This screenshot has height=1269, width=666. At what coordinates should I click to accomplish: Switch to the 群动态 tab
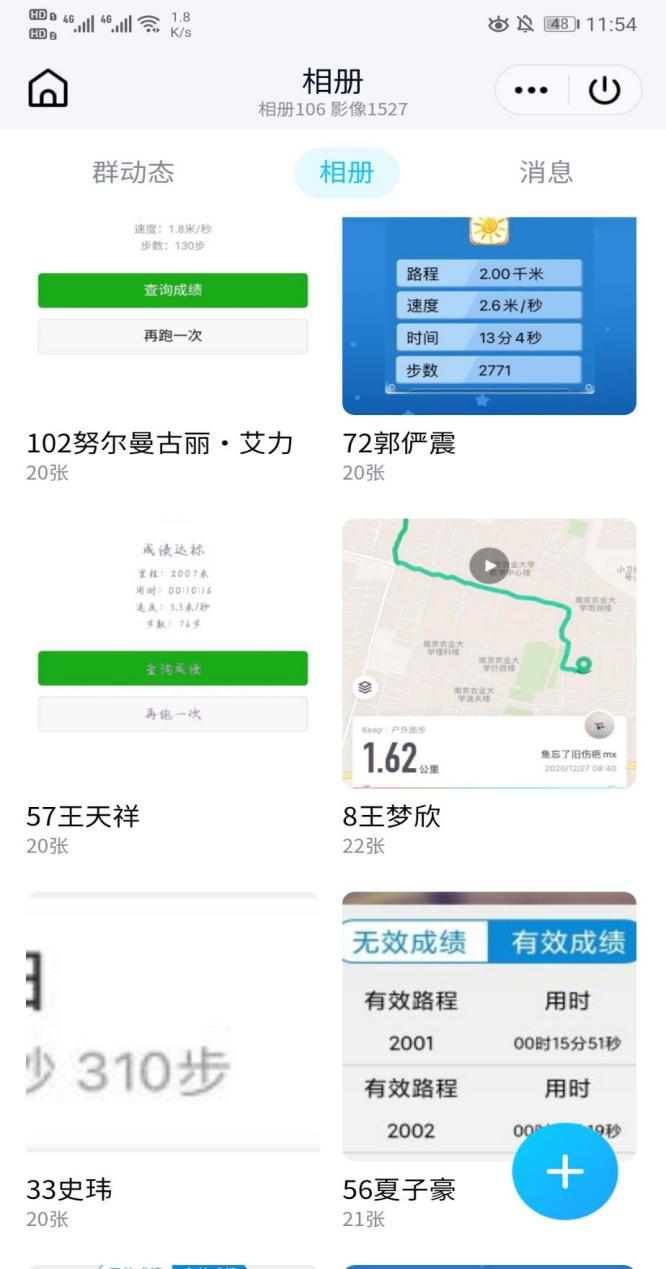(133, 172)
